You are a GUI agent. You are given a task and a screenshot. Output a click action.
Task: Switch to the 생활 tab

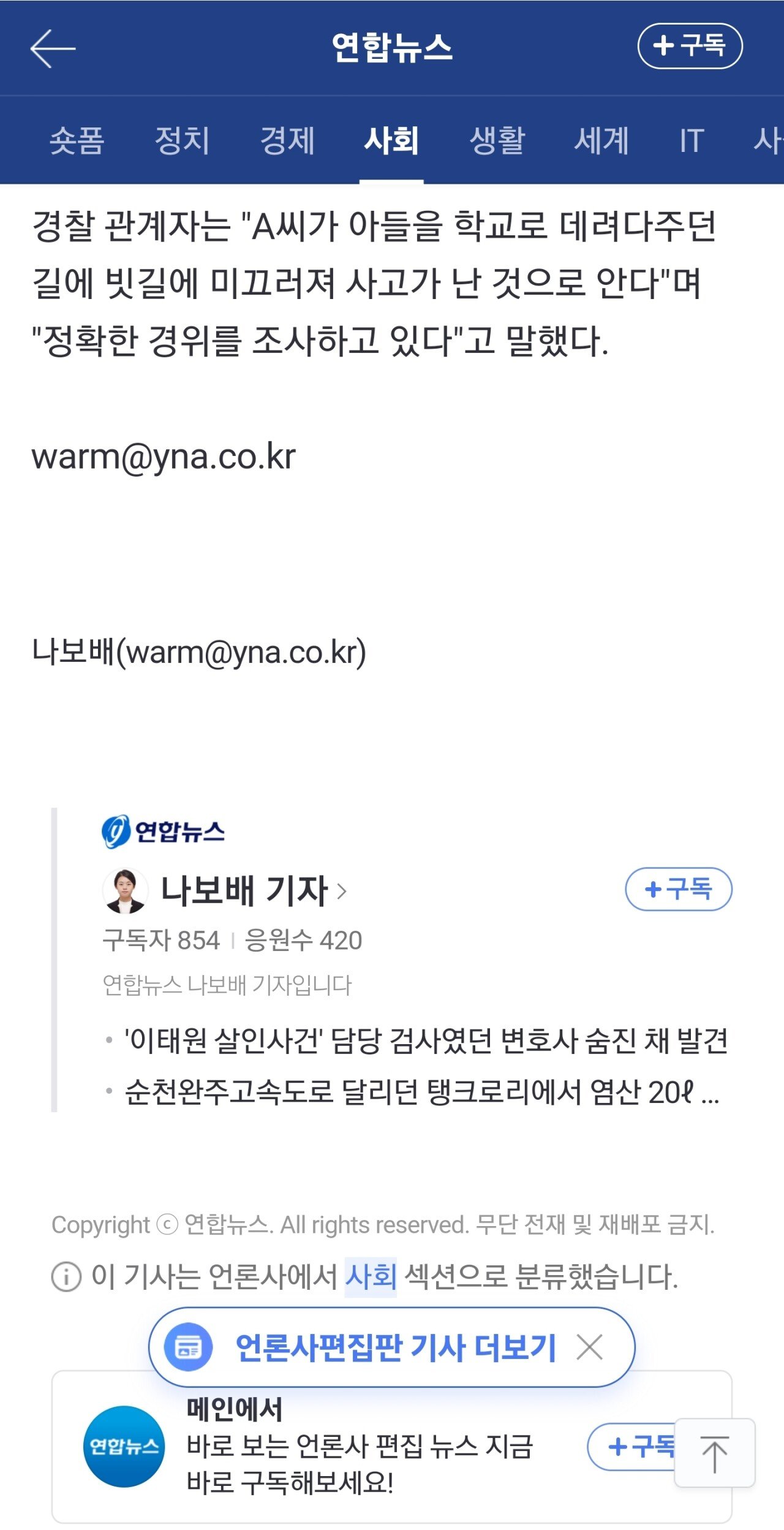497,140
